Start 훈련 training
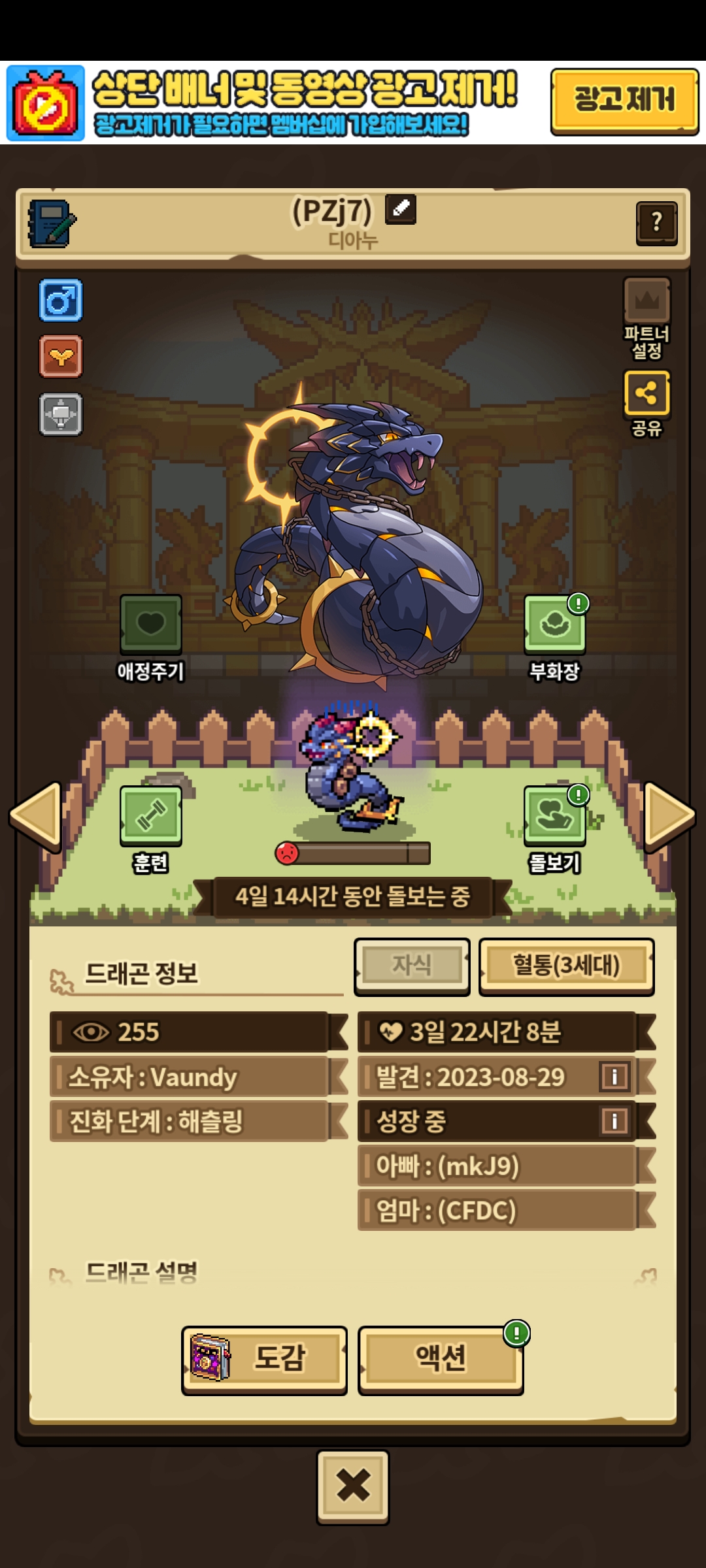706x1568 pixels. (150, 827)
